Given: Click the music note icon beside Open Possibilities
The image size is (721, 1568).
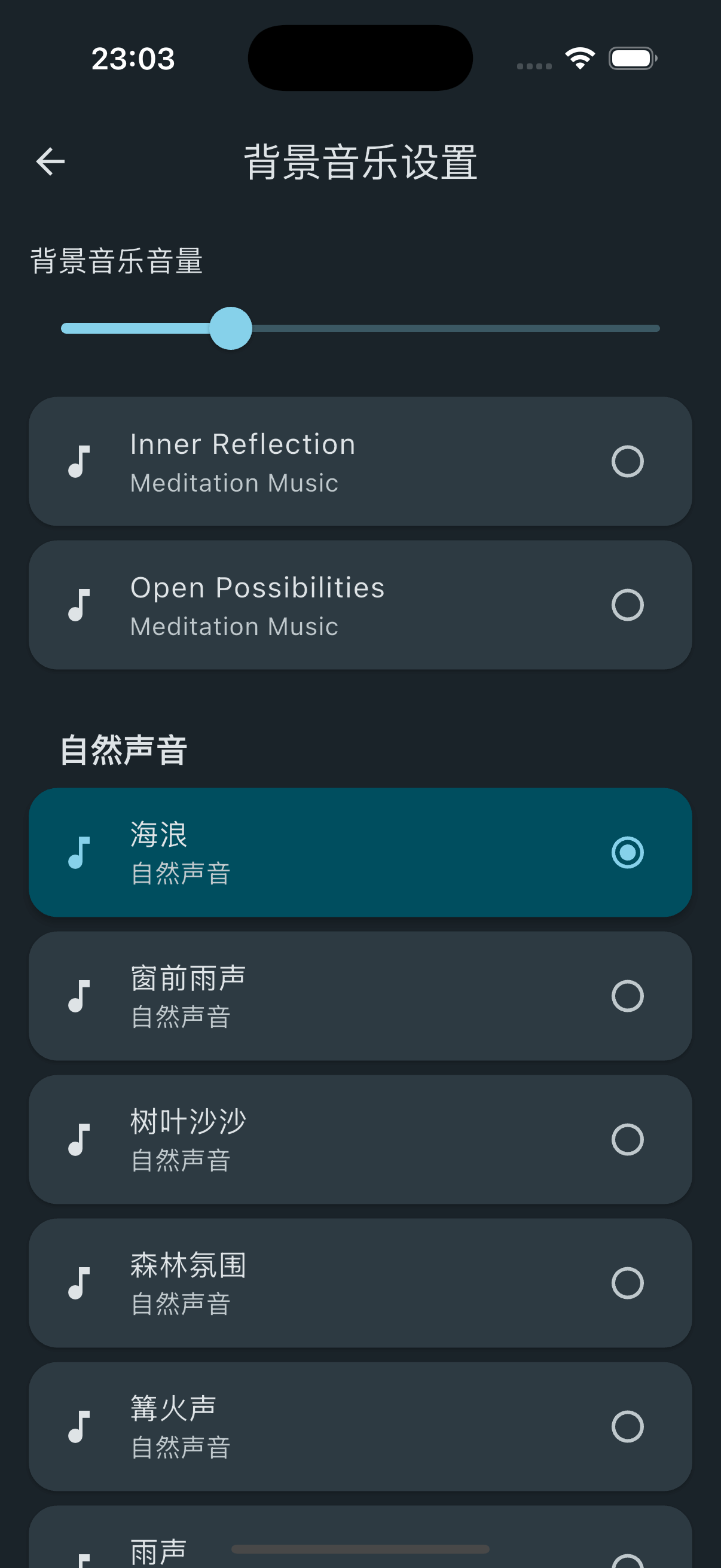Looking at the screenshot, I should (x=80, y=604).
